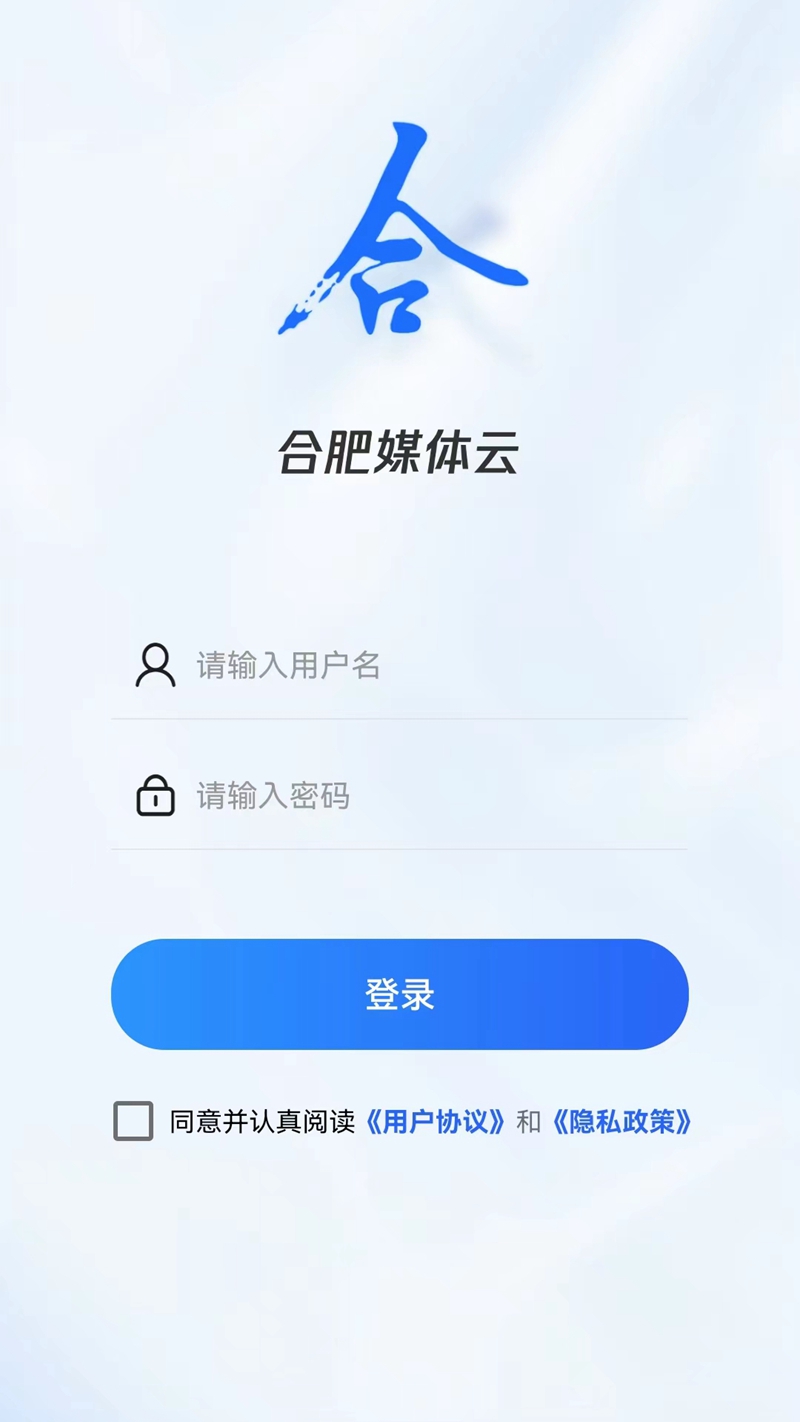800x1422 pixels.
Task: Open the 《隐私政策》 privacy policy
Action: [x=625, y=1122]
